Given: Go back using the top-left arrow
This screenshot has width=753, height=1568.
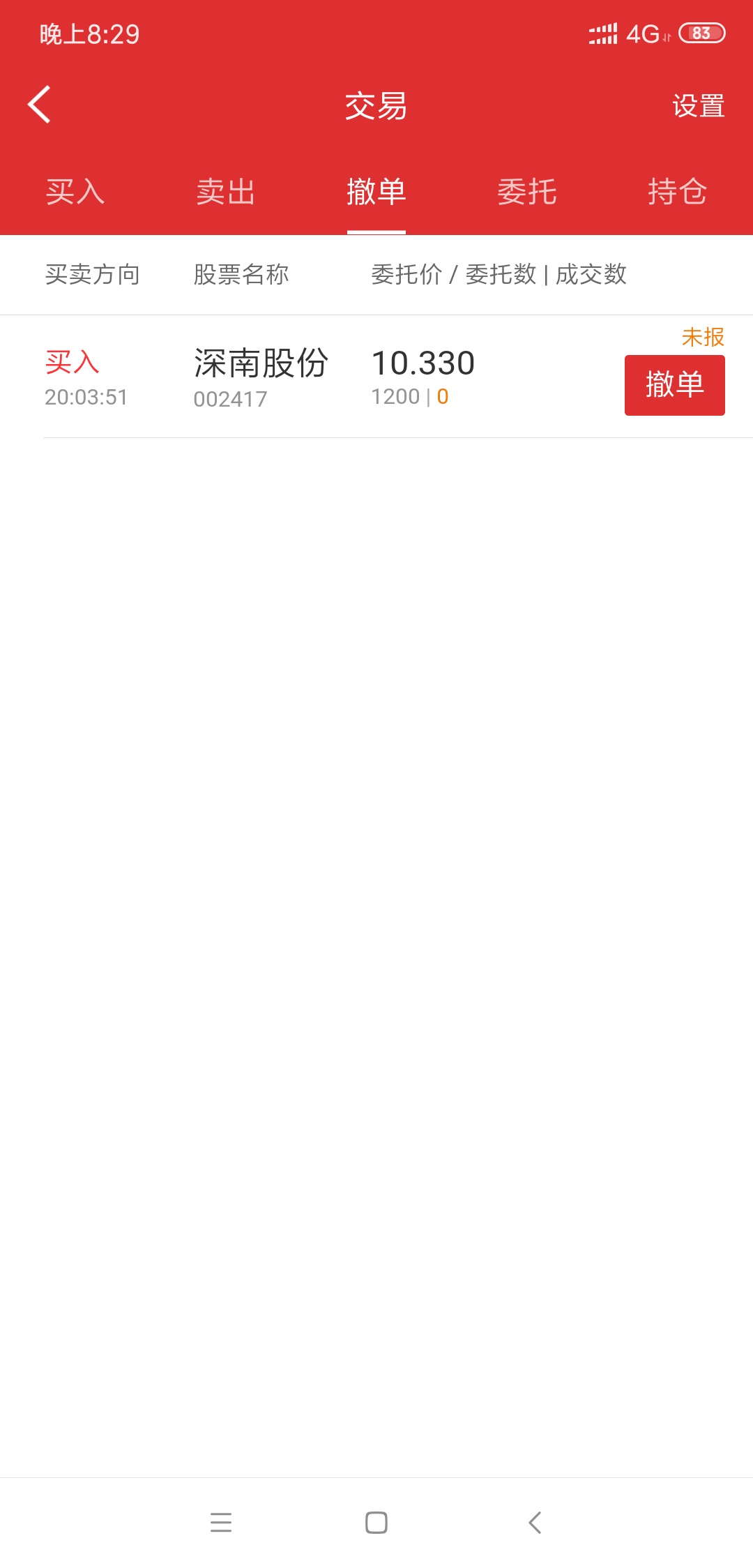Looking at the screenshot, I should pos(39,105).
